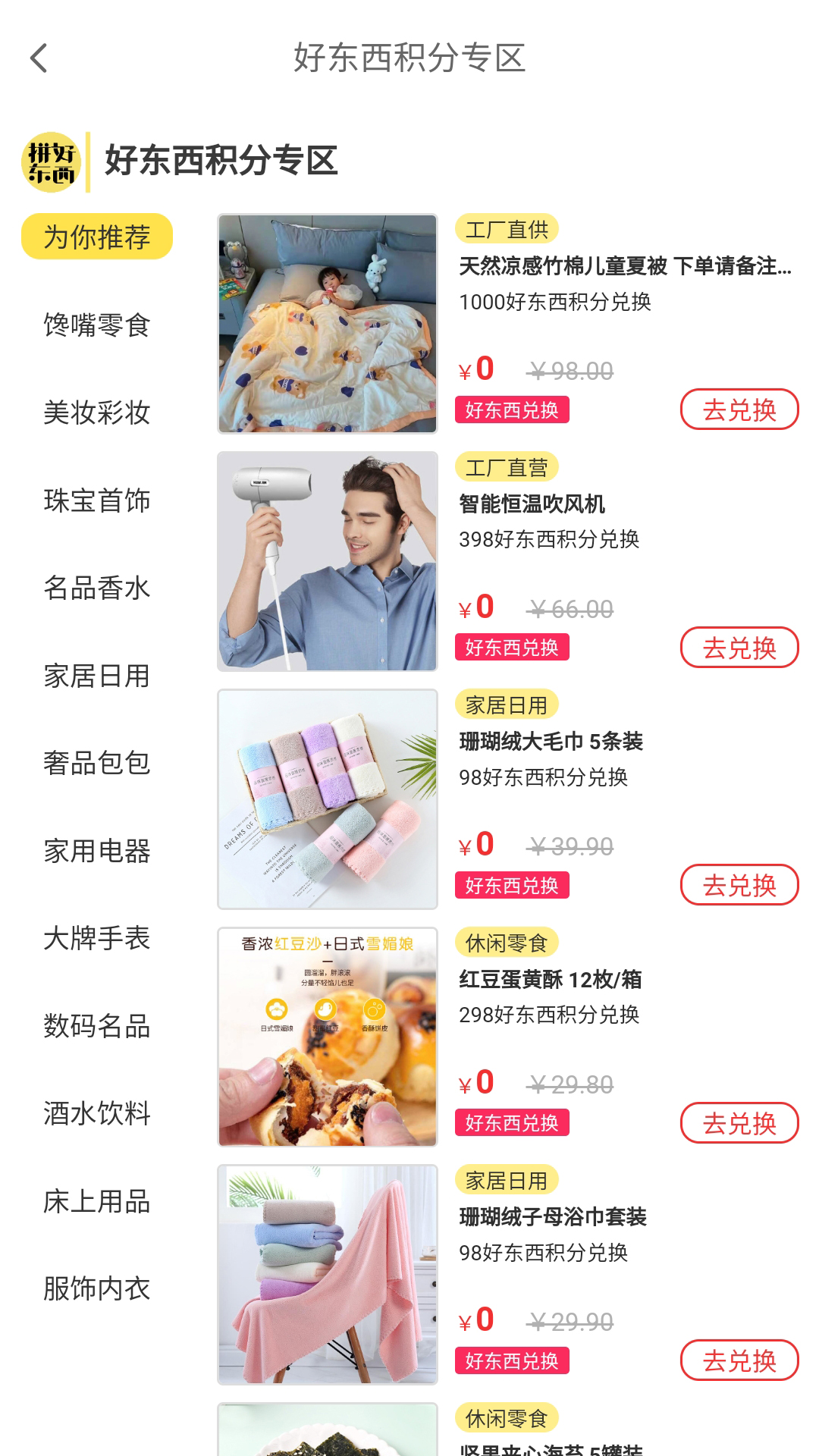819x1456 pixels.
Task: Browse 服饰内衣 category
Action: click(x=97, y=1288)
